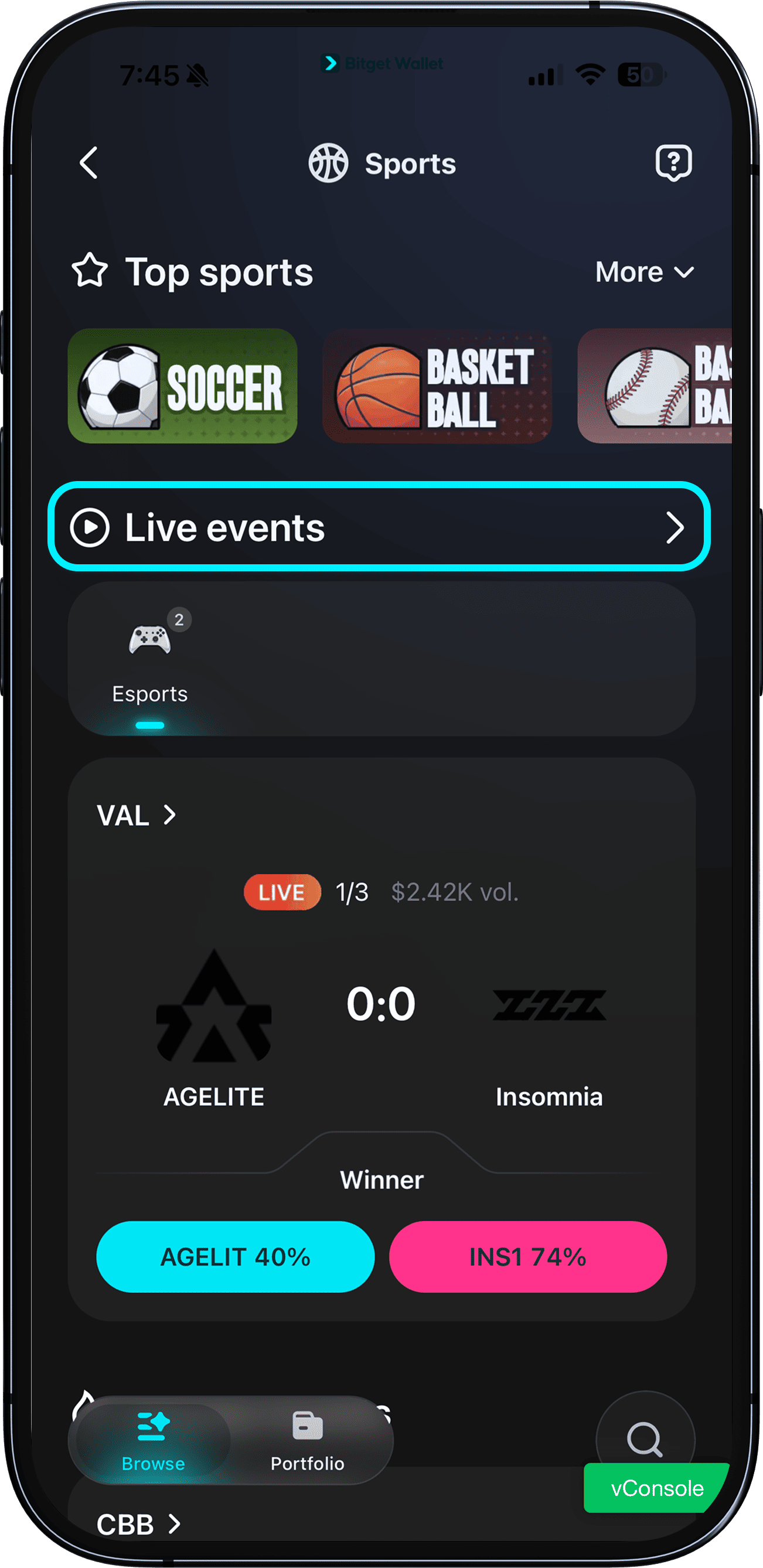The width and height of the screenshot is (763, 1568).
Task: Pick AGELIT 40% as winner
Action: pyautogui.click(x=235, y=1256)
